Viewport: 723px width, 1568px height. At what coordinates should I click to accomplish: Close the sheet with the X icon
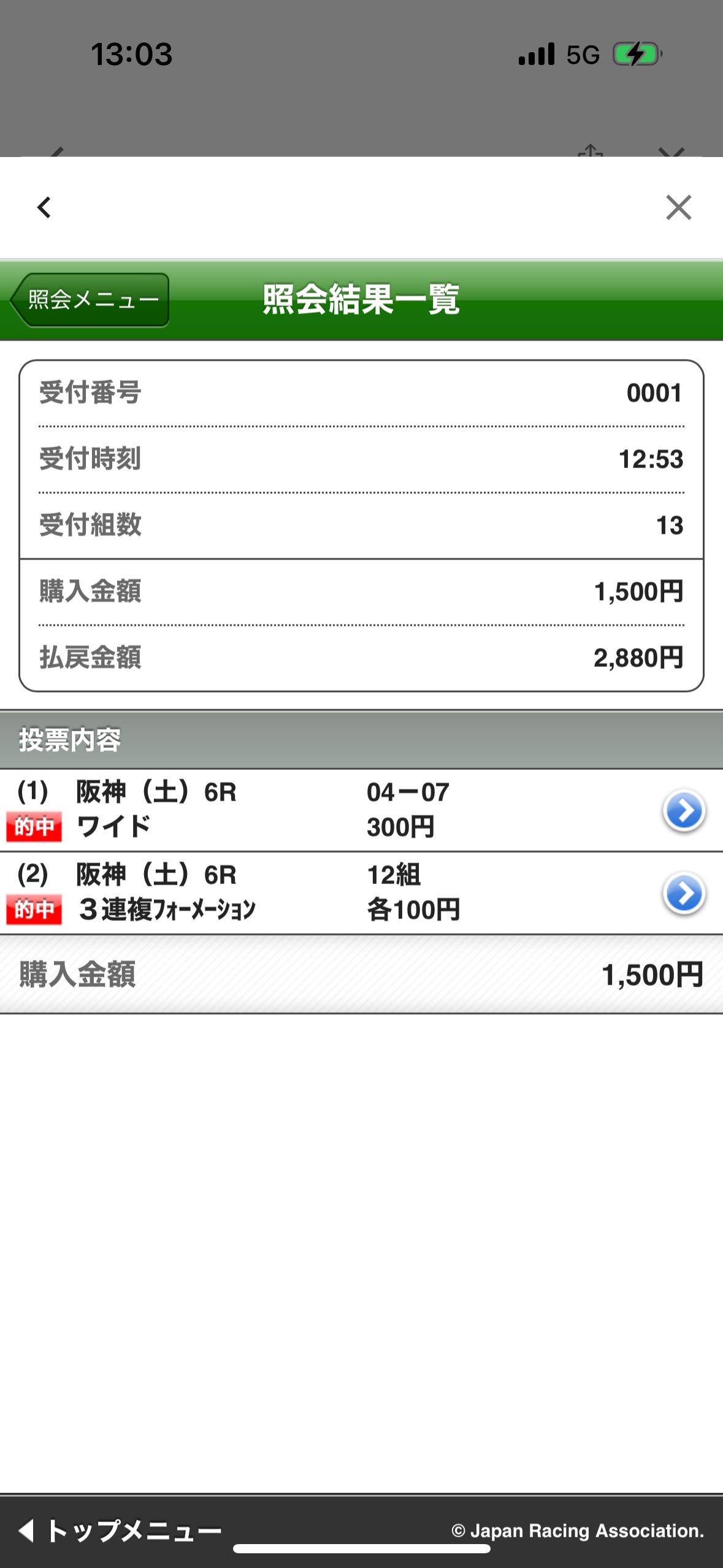678,207
